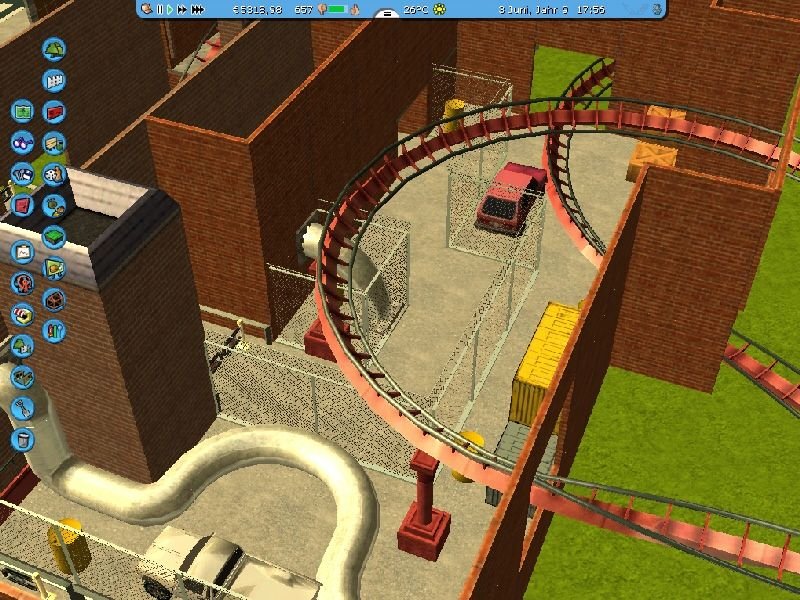Select the trash bin delete tool
The width and height of the screenshot is (800, 600).
pyautogui.click(x=22, y=440)
